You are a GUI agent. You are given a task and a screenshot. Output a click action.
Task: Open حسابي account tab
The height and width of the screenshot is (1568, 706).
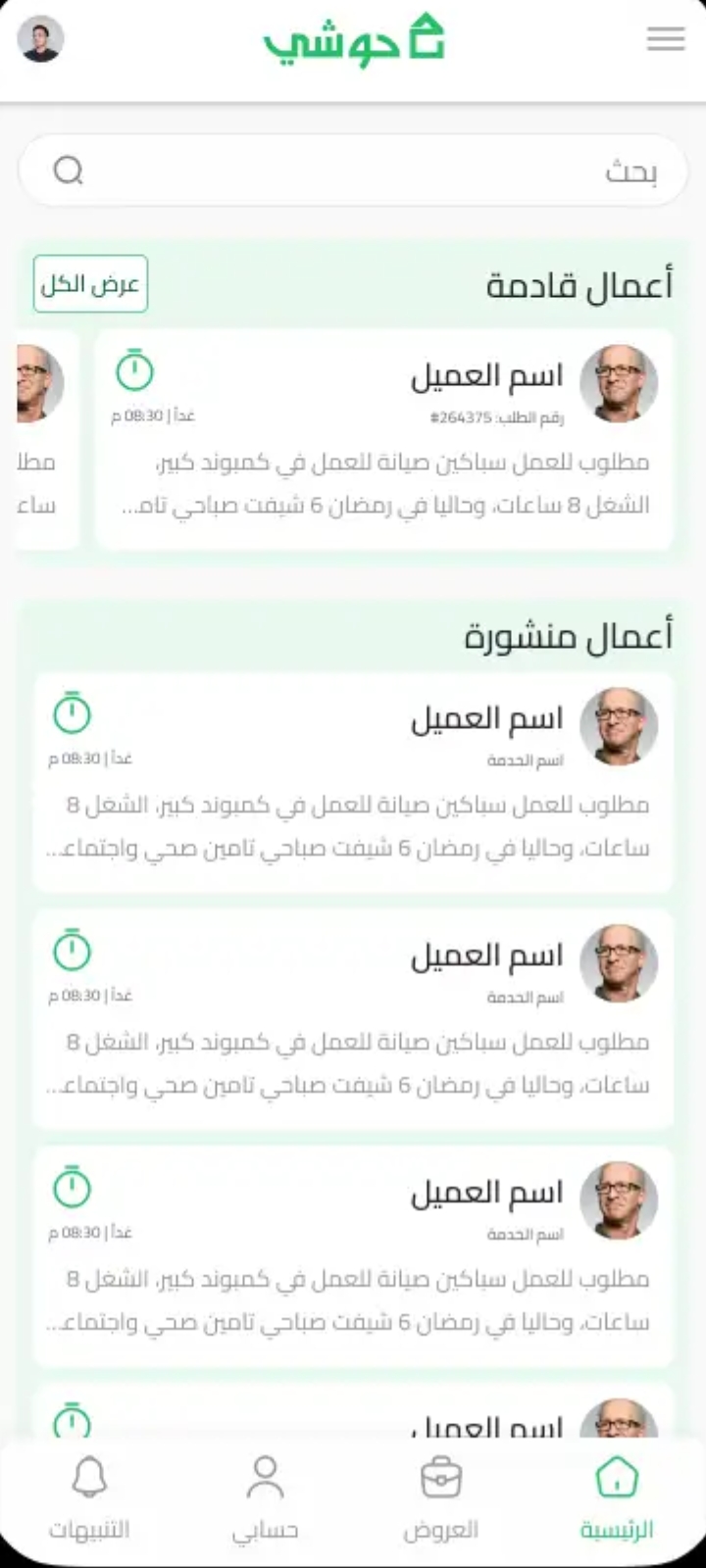(x=265, y=1499)
